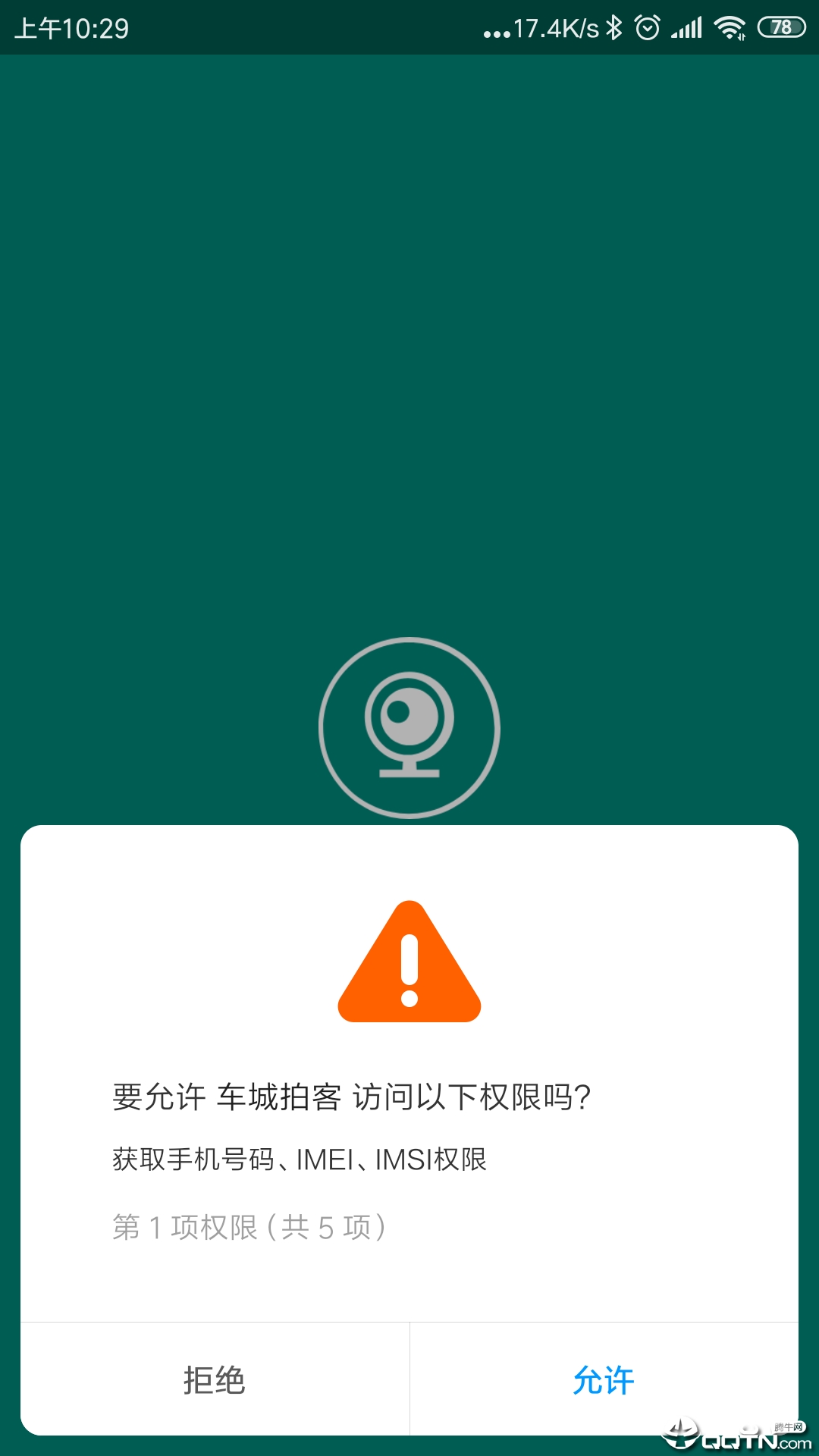Deny the permission request with 拒绝

(215, 1379)
